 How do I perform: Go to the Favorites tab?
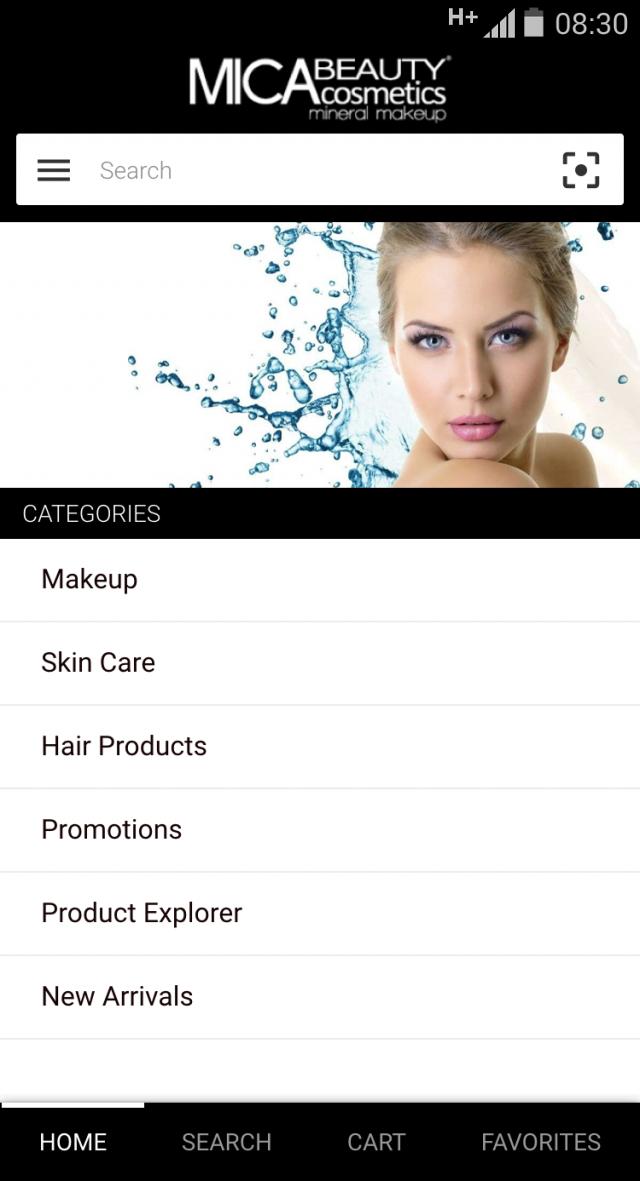click(541, 1142)
